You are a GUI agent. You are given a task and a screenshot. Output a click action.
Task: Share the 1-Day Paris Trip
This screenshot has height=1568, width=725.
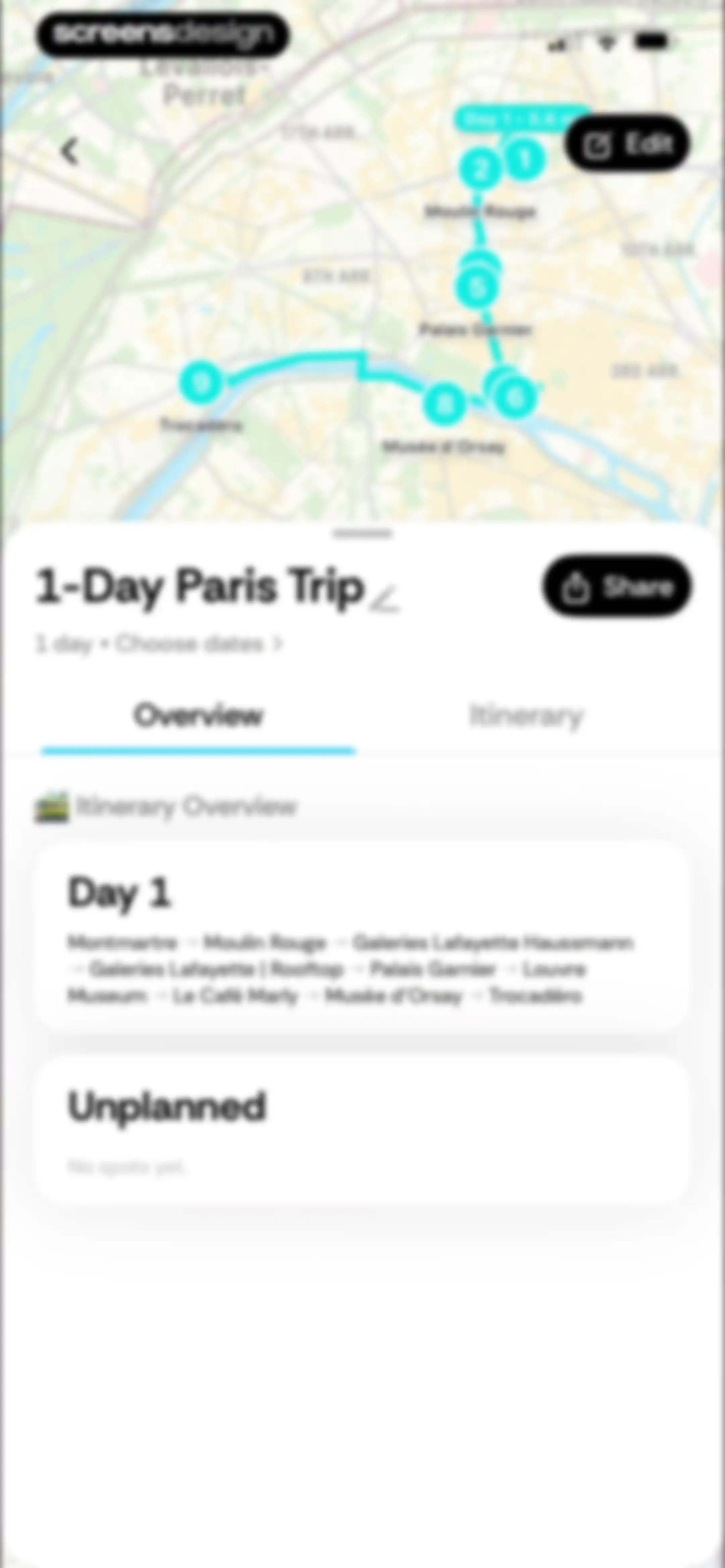click(x=617, y=586)
